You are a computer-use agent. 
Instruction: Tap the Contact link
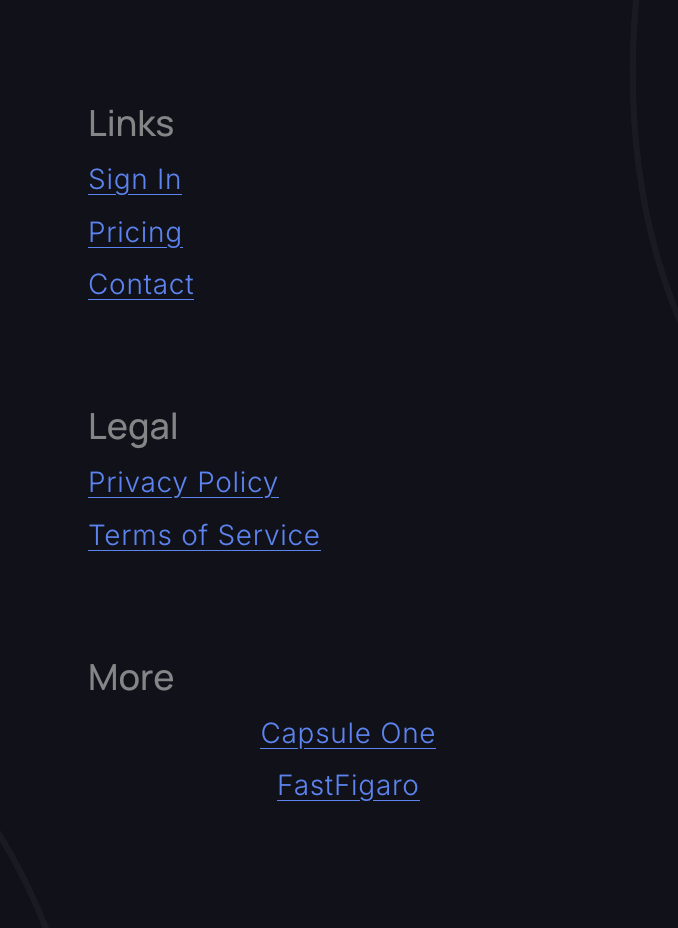141,285
